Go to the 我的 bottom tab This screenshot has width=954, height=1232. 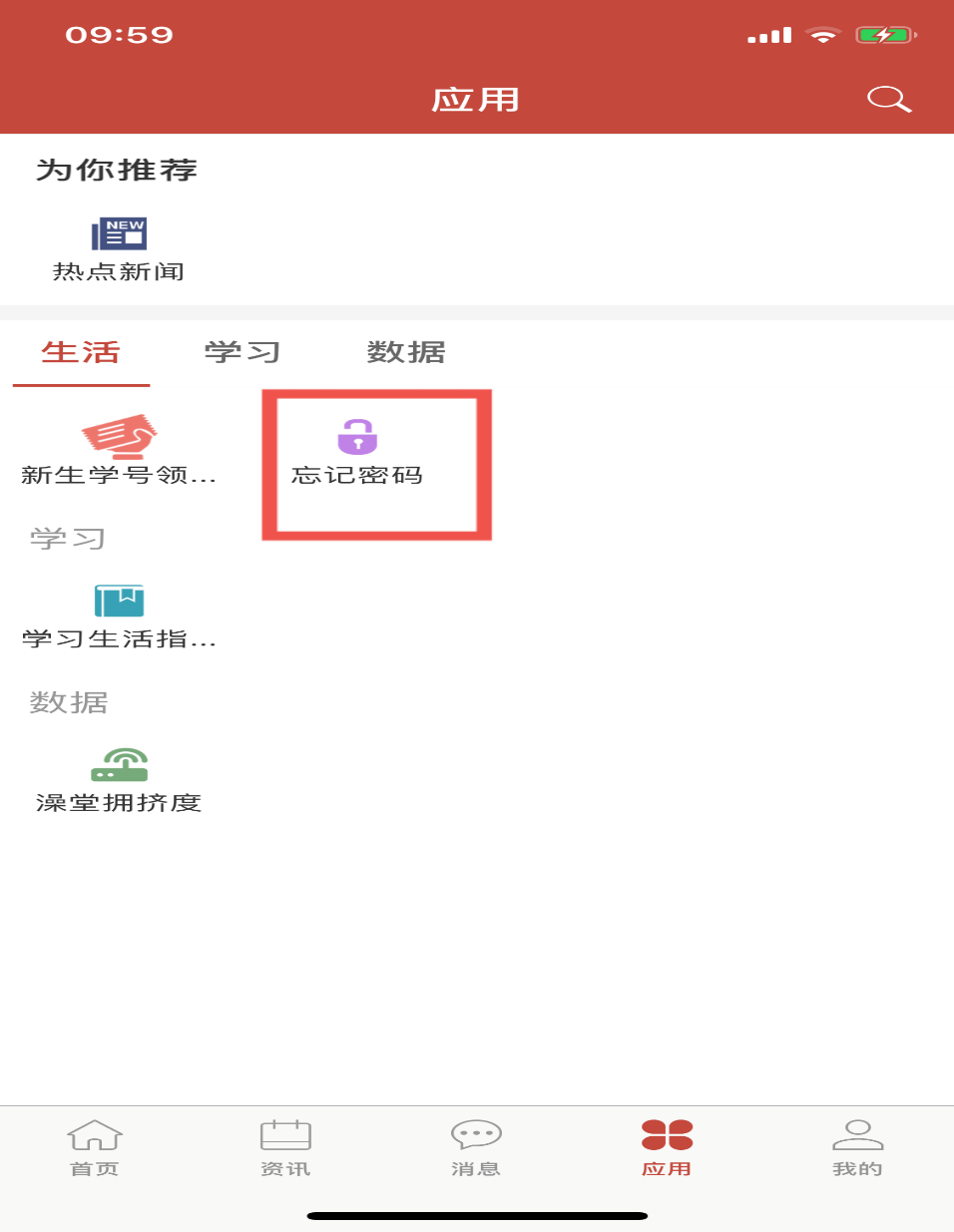coord(857,1148)
